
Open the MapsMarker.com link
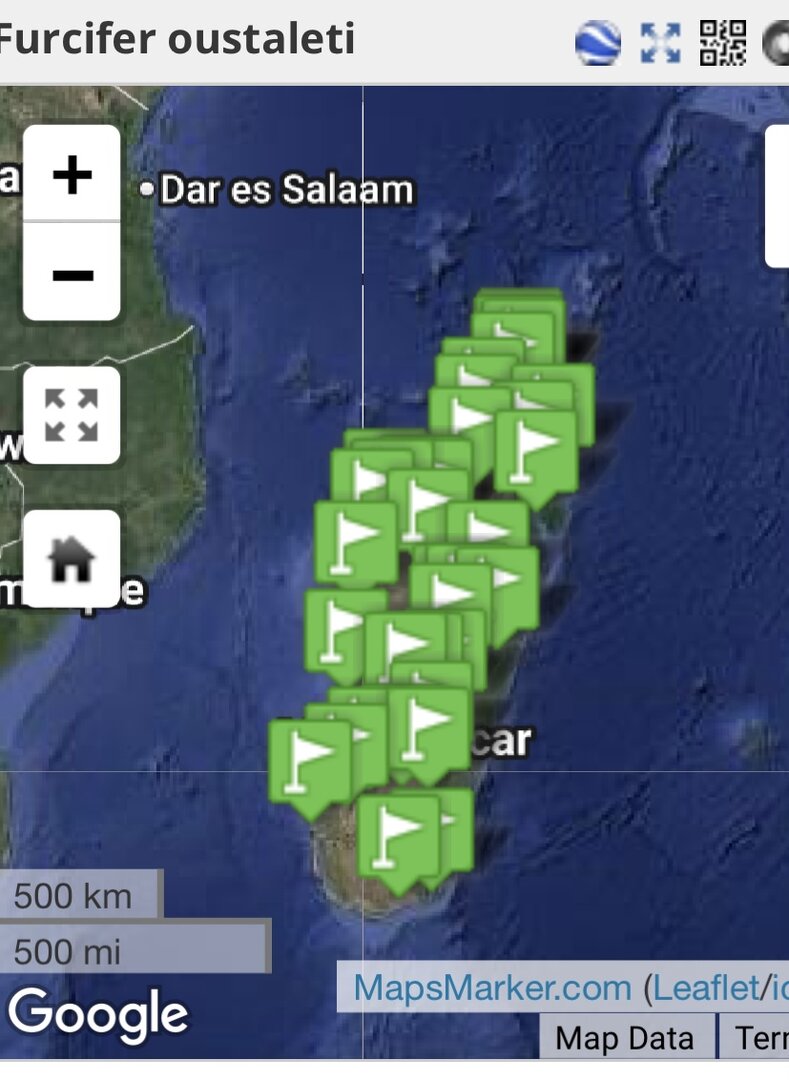pyautogui.click(x=492, y=988)
